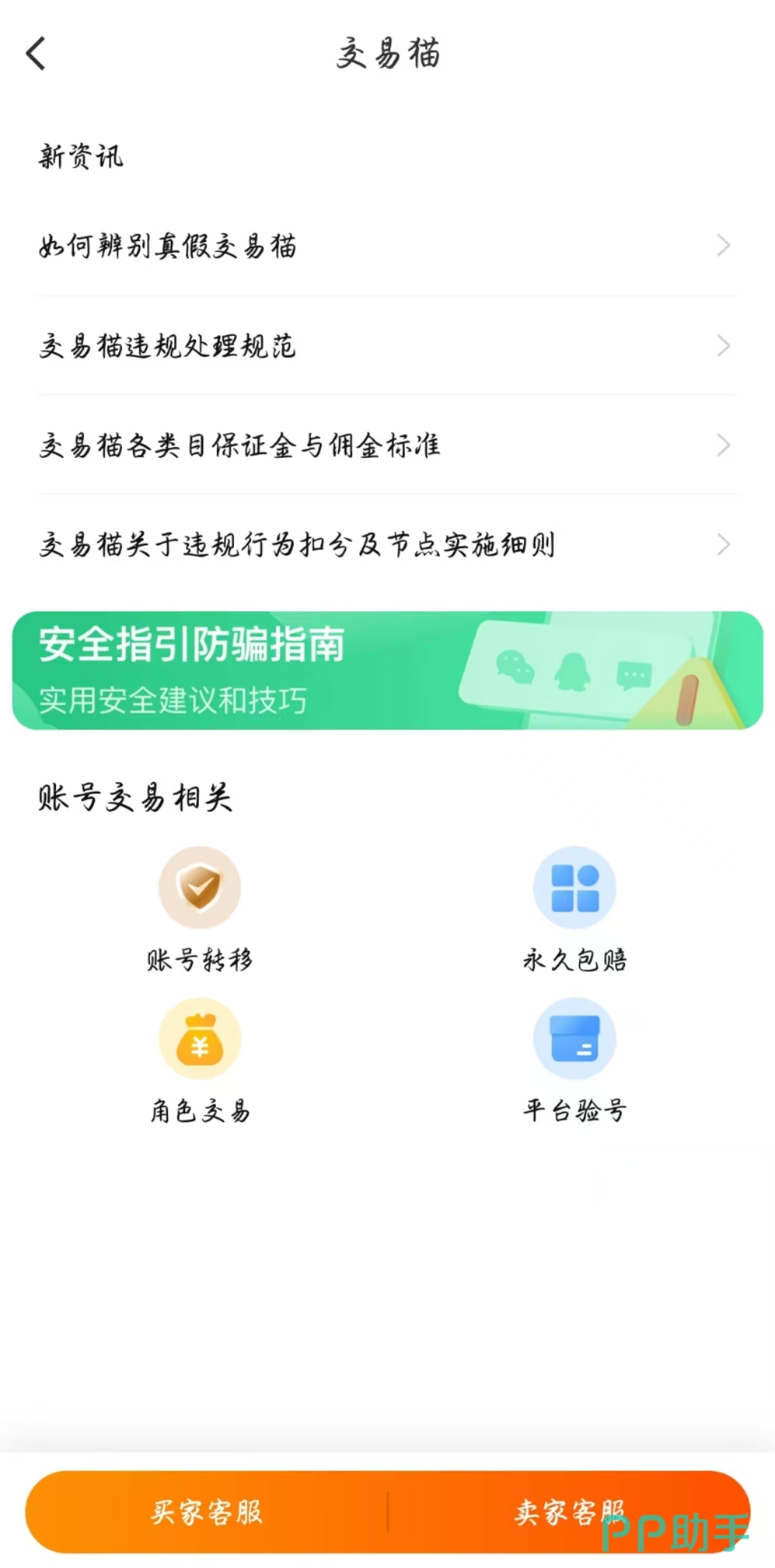Tap the 角色交易 money bag icon
This screenshot has width=775, height=1568.
click(x=199, y=1039)
